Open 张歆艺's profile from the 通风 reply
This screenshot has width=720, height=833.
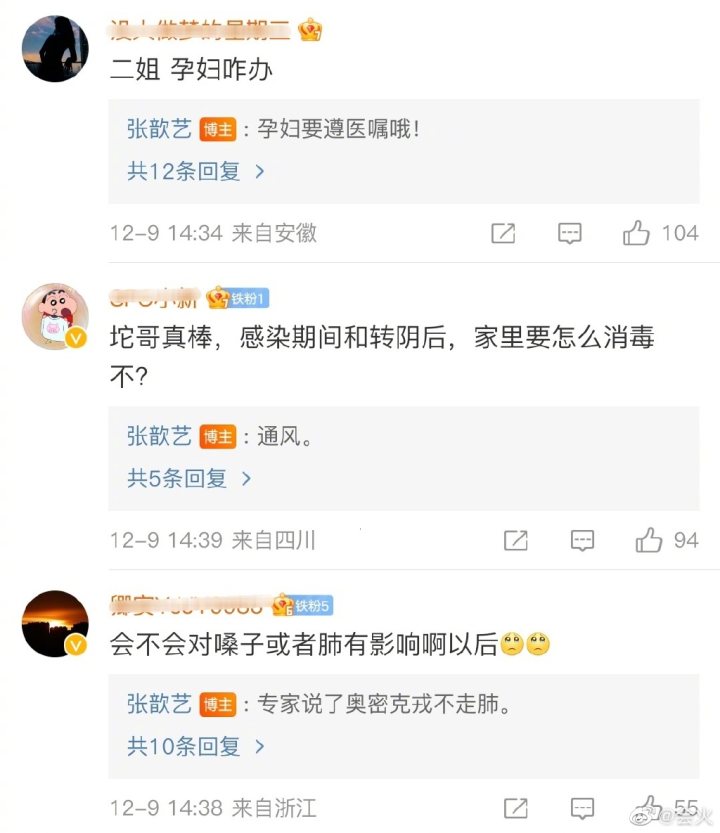point(159,436)
